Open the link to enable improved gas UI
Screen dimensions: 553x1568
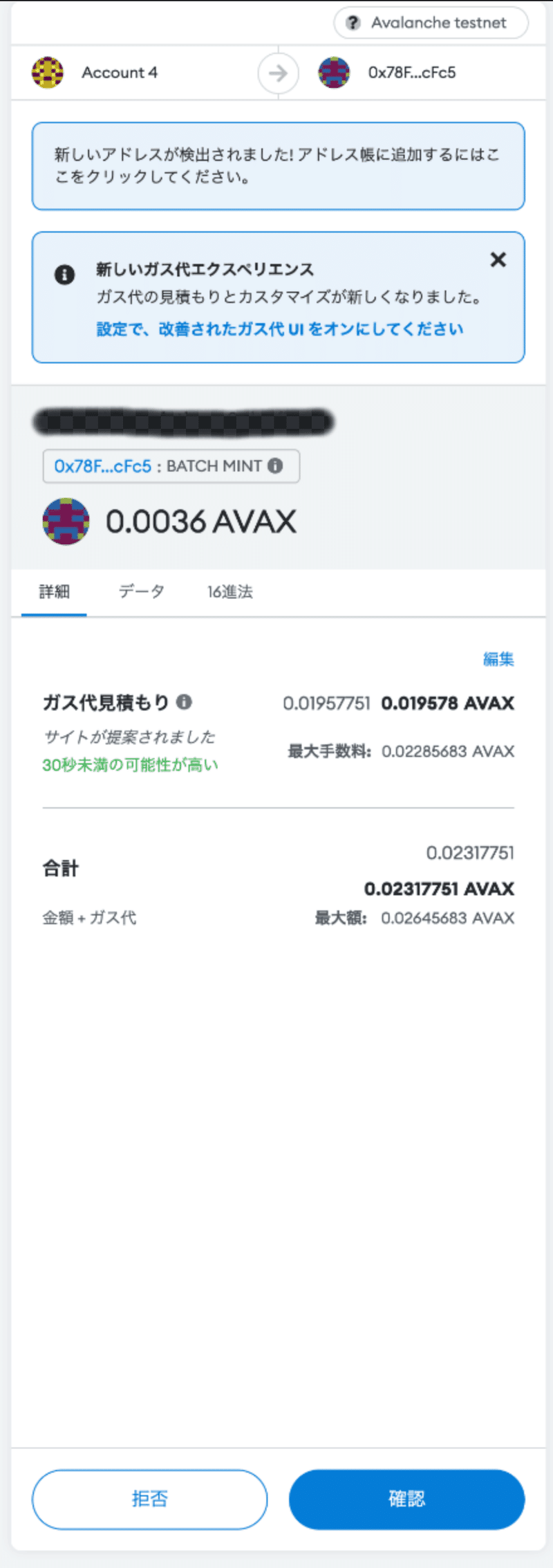[279, 329]
